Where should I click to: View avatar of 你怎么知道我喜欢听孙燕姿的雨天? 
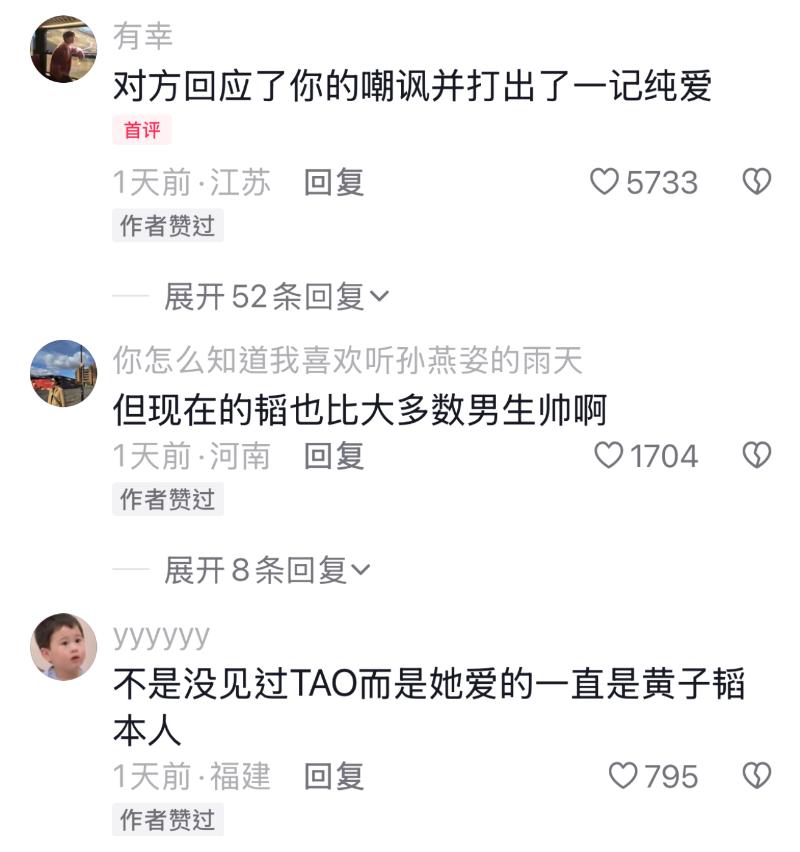point(64,373)
